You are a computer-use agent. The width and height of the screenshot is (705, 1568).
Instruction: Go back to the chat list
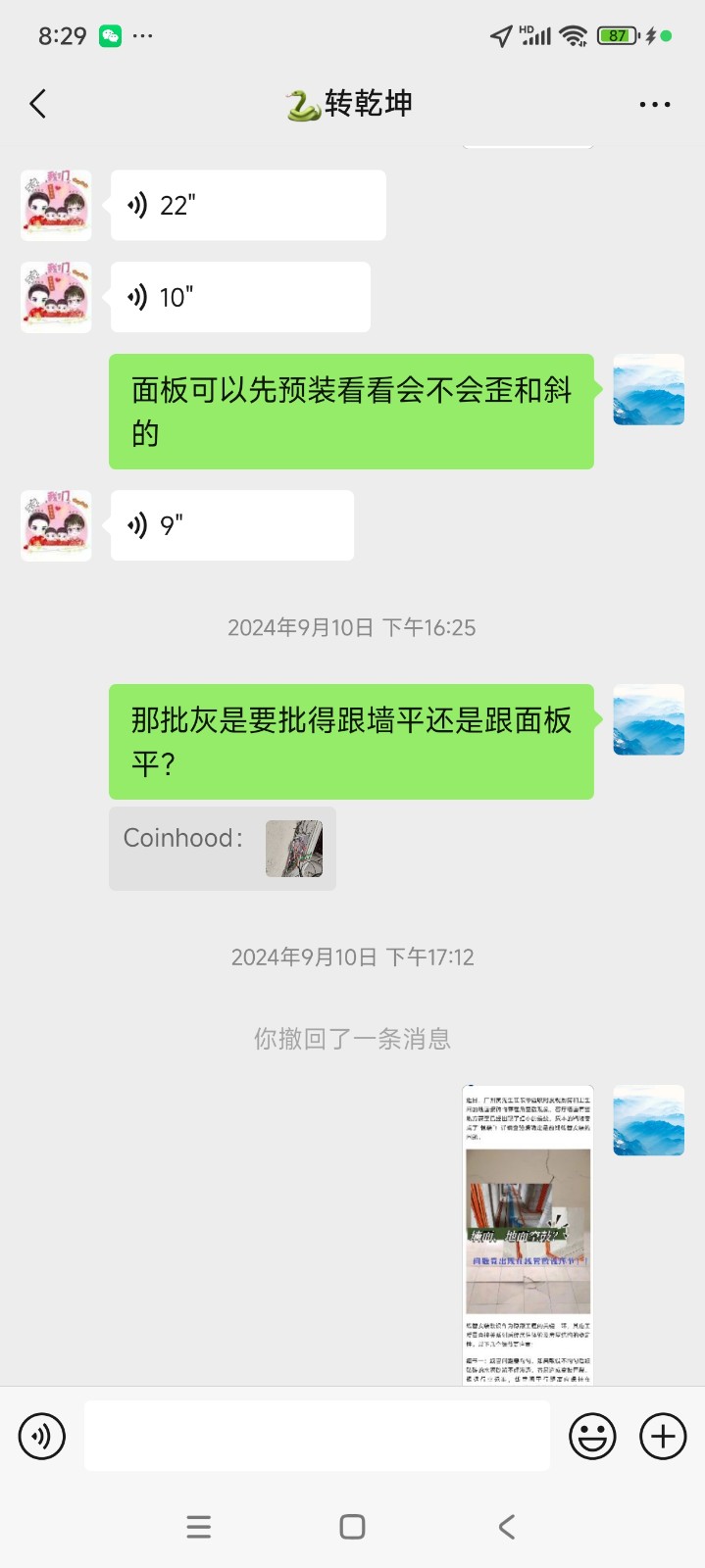(x=38, y=104)
